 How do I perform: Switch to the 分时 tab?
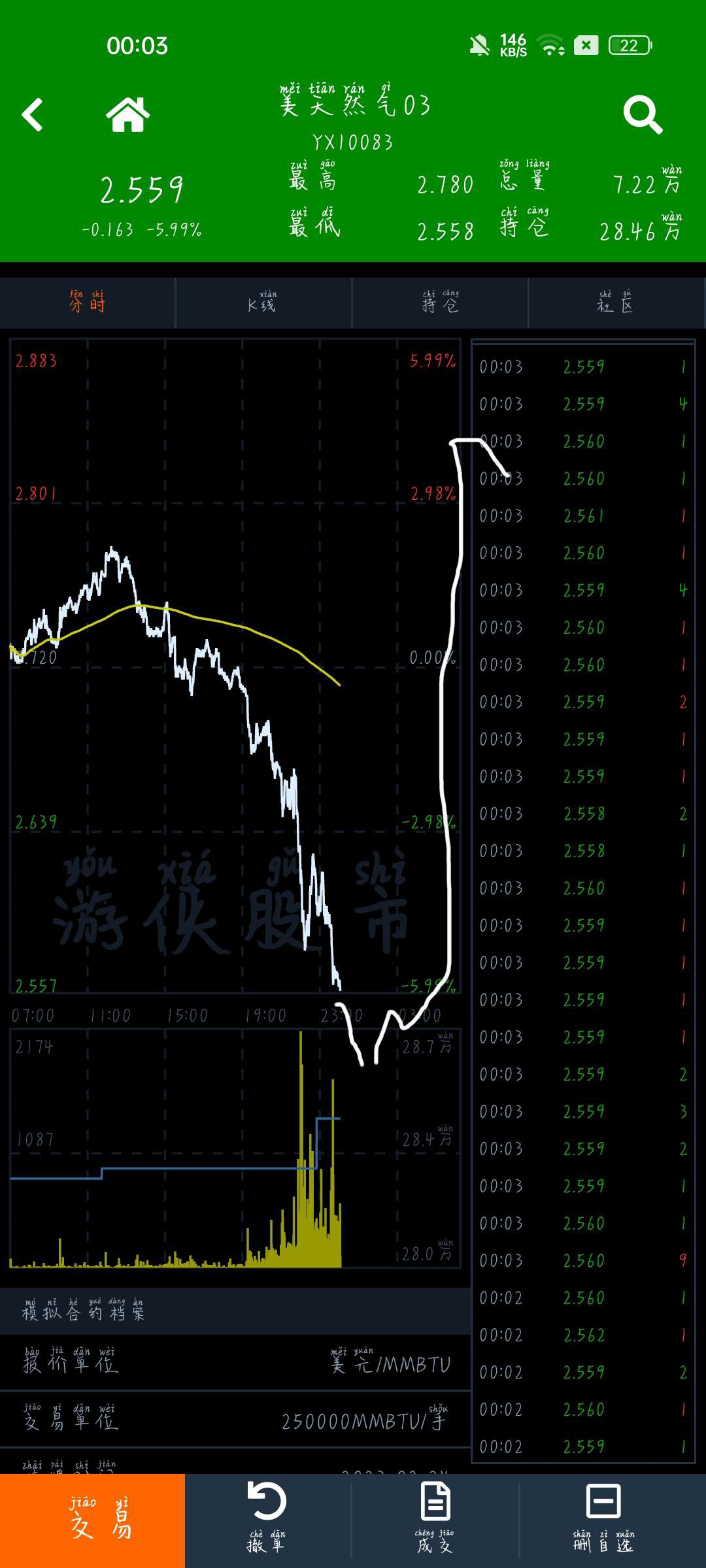(88, 302)
